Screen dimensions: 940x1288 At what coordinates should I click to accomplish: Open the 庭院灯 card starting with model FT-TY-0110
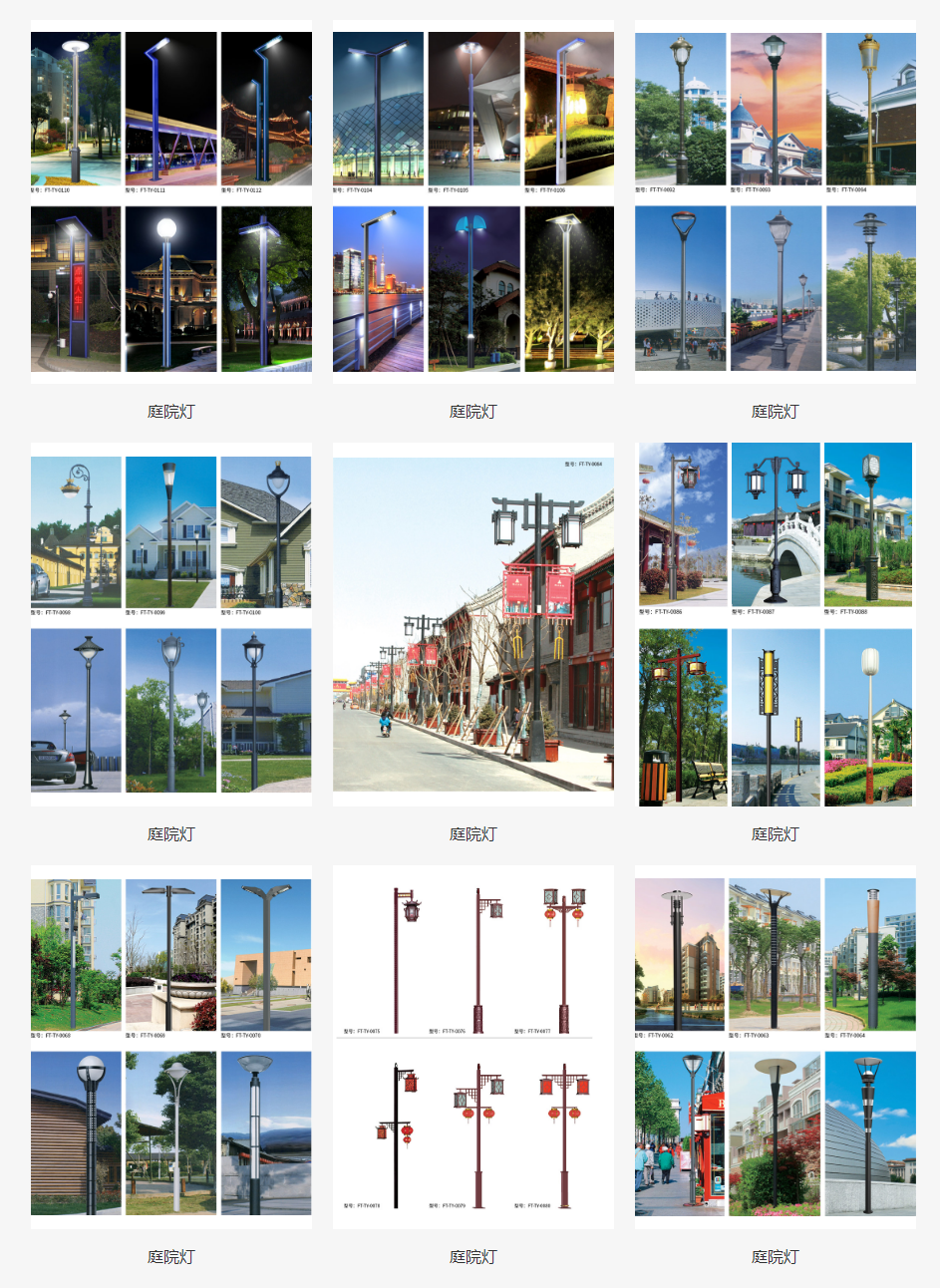tap(170, 202)
